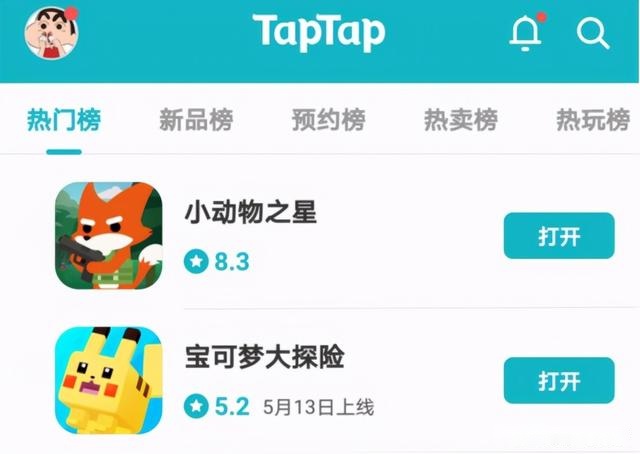Tap 打开 for 宝可梦大探险
Image resolution: width=640 pixels, height=454 pixels.
pos(559,381)
